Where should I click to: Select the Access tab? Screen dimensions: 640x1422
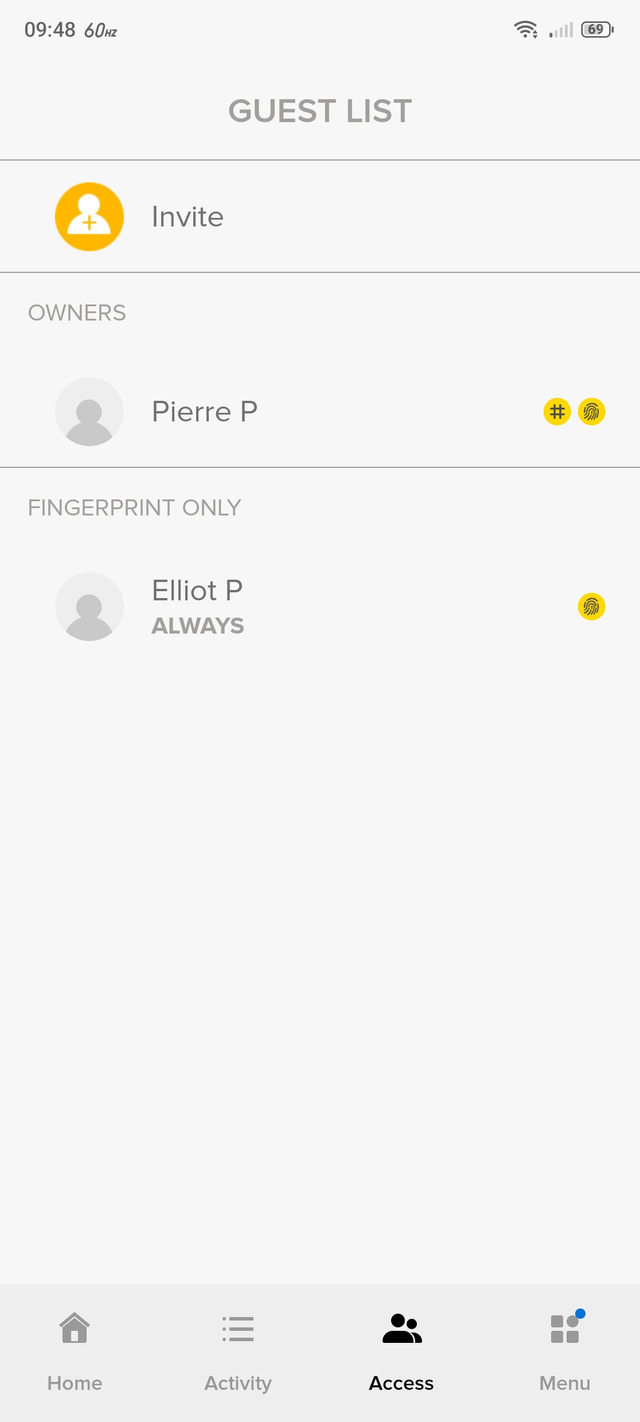pyautogui.click(x=401, y=1351)
